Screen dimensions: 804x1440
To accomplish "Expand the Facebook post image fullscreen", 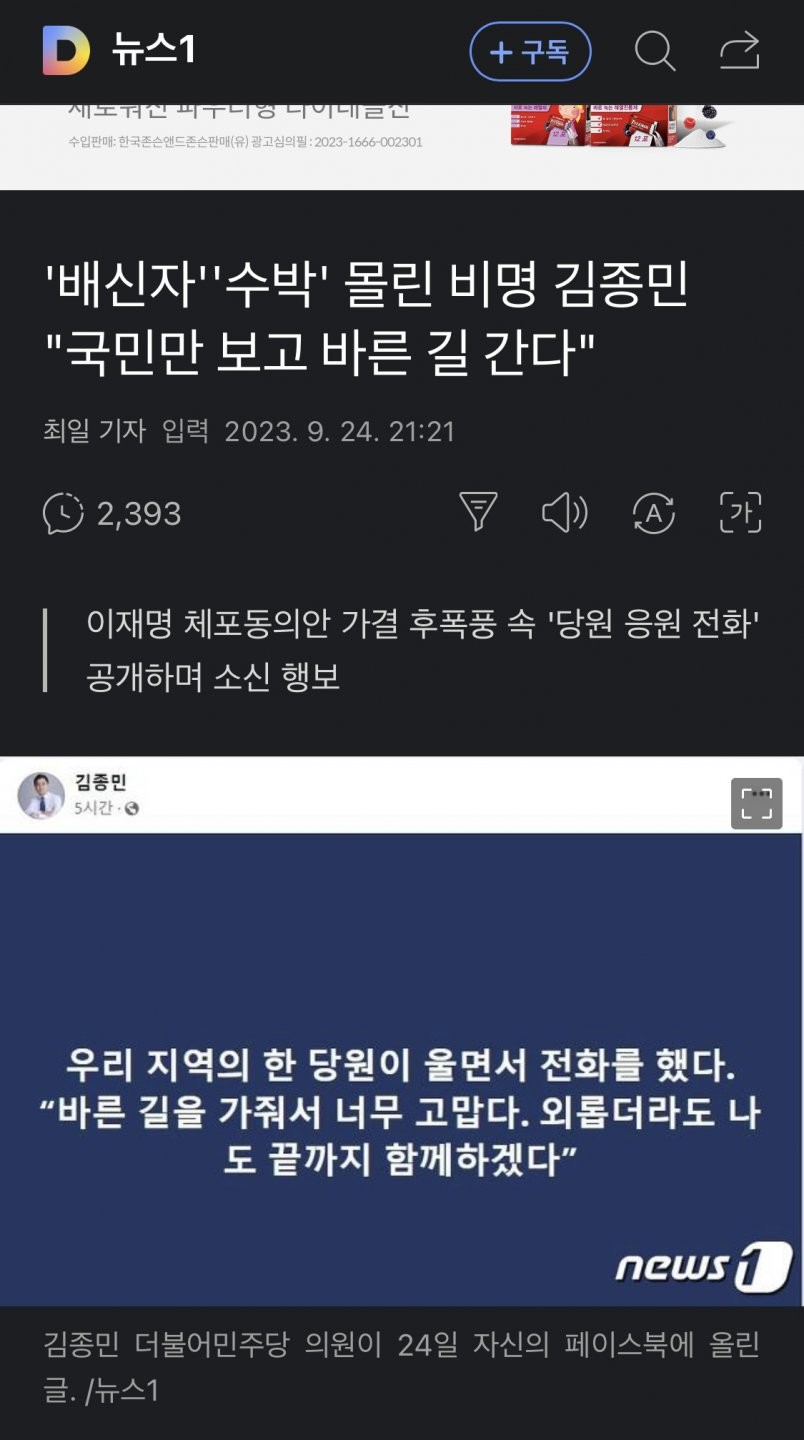I will pos(756,804).
